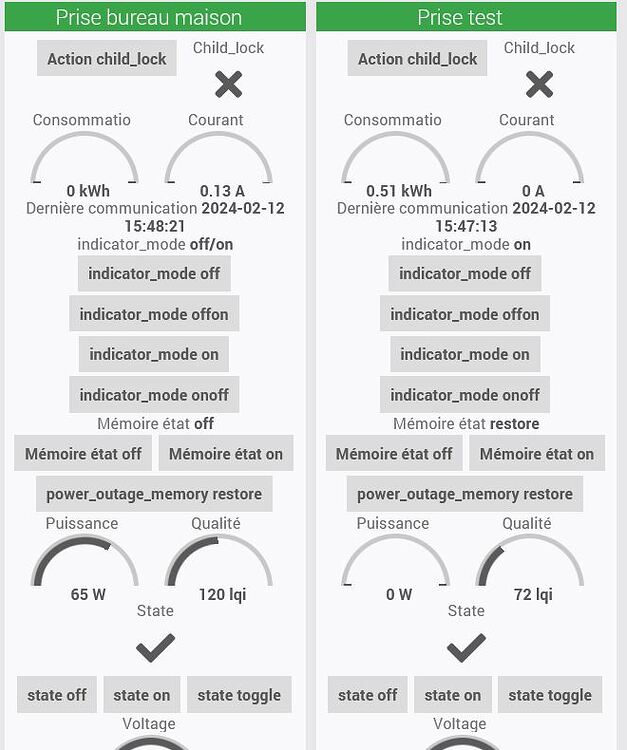
Task: Turn state on for Prise bureau maison
Action: click(x=142, y=695)
